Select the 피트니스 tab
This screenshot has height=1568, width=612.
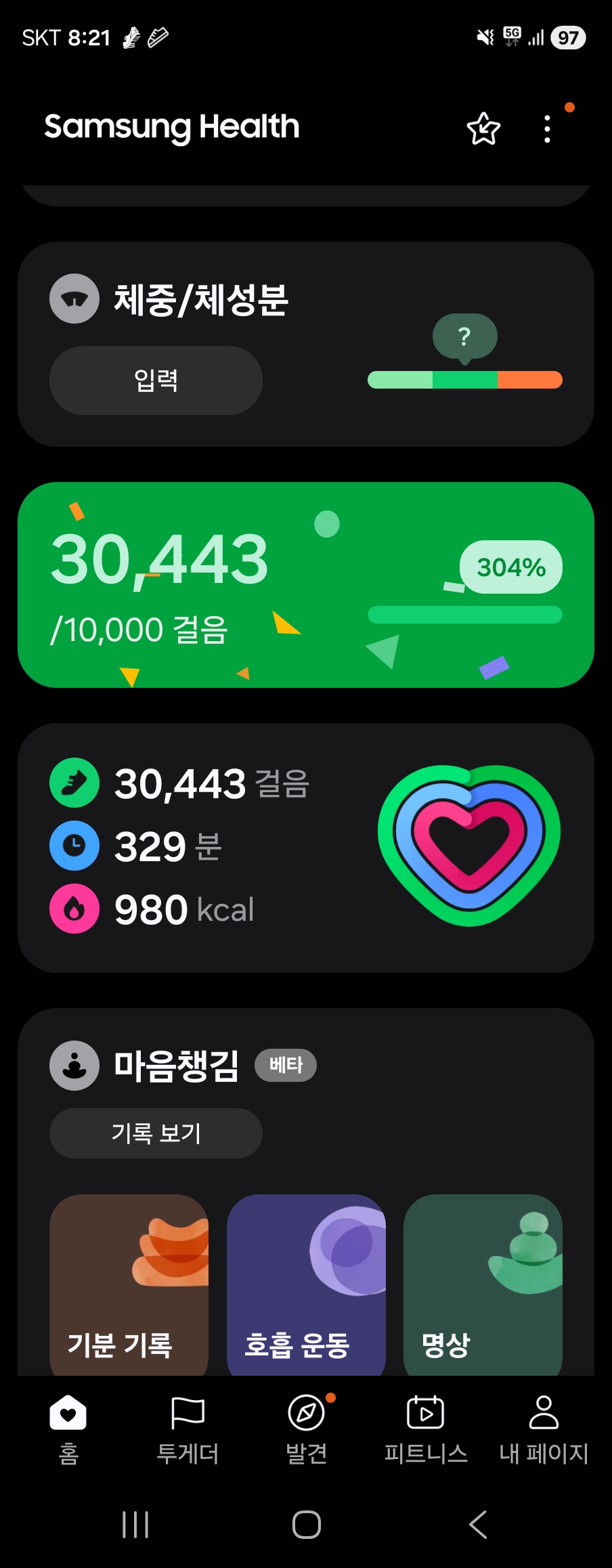pos(425,1426)
